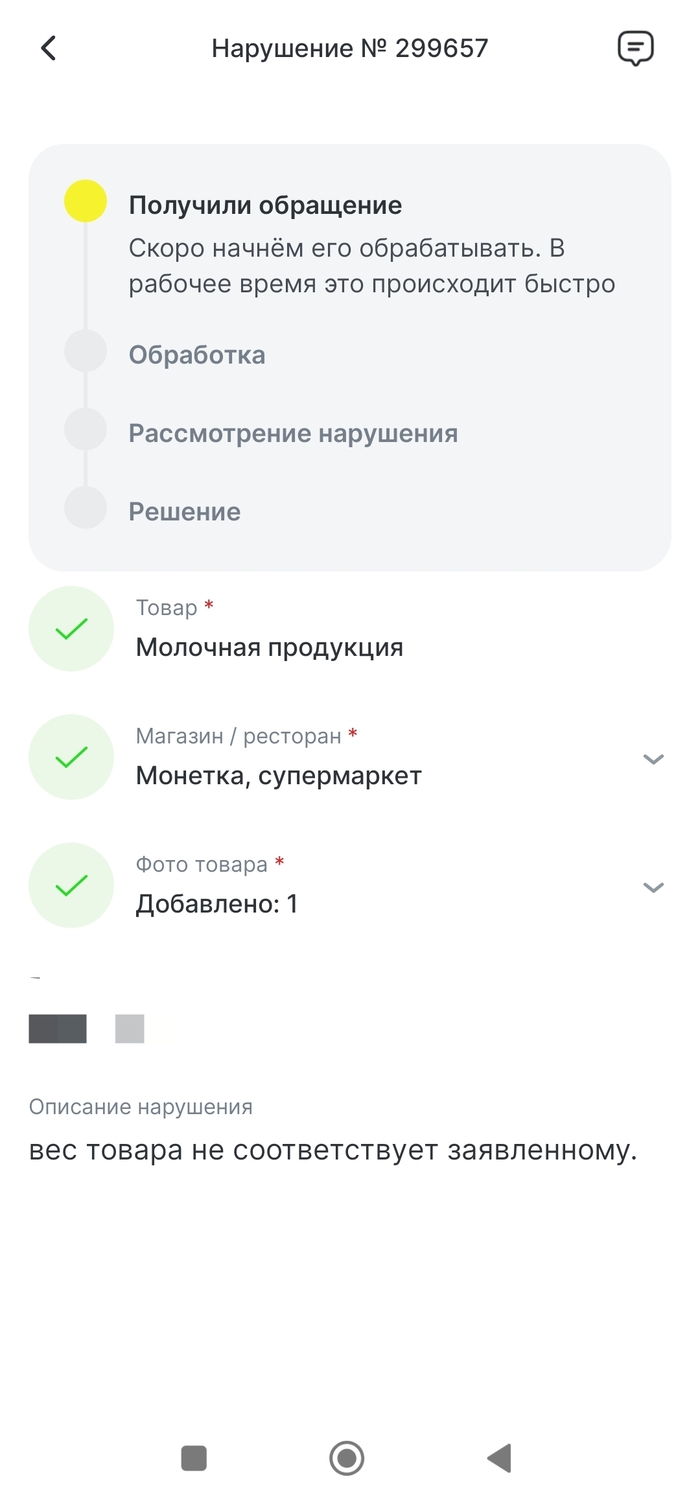This screenshot has width=700, height=1503.
Task: Tap the system home button
Action: 347,1458
